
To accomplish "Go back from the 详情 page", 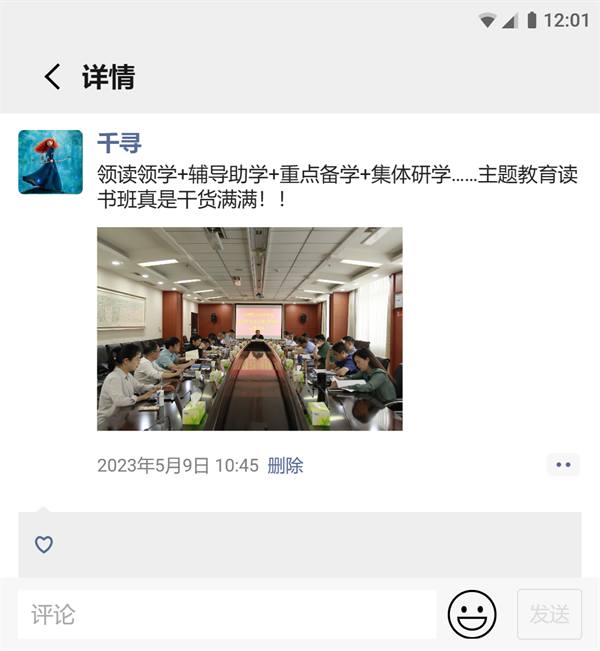I will tap(52, 77).
